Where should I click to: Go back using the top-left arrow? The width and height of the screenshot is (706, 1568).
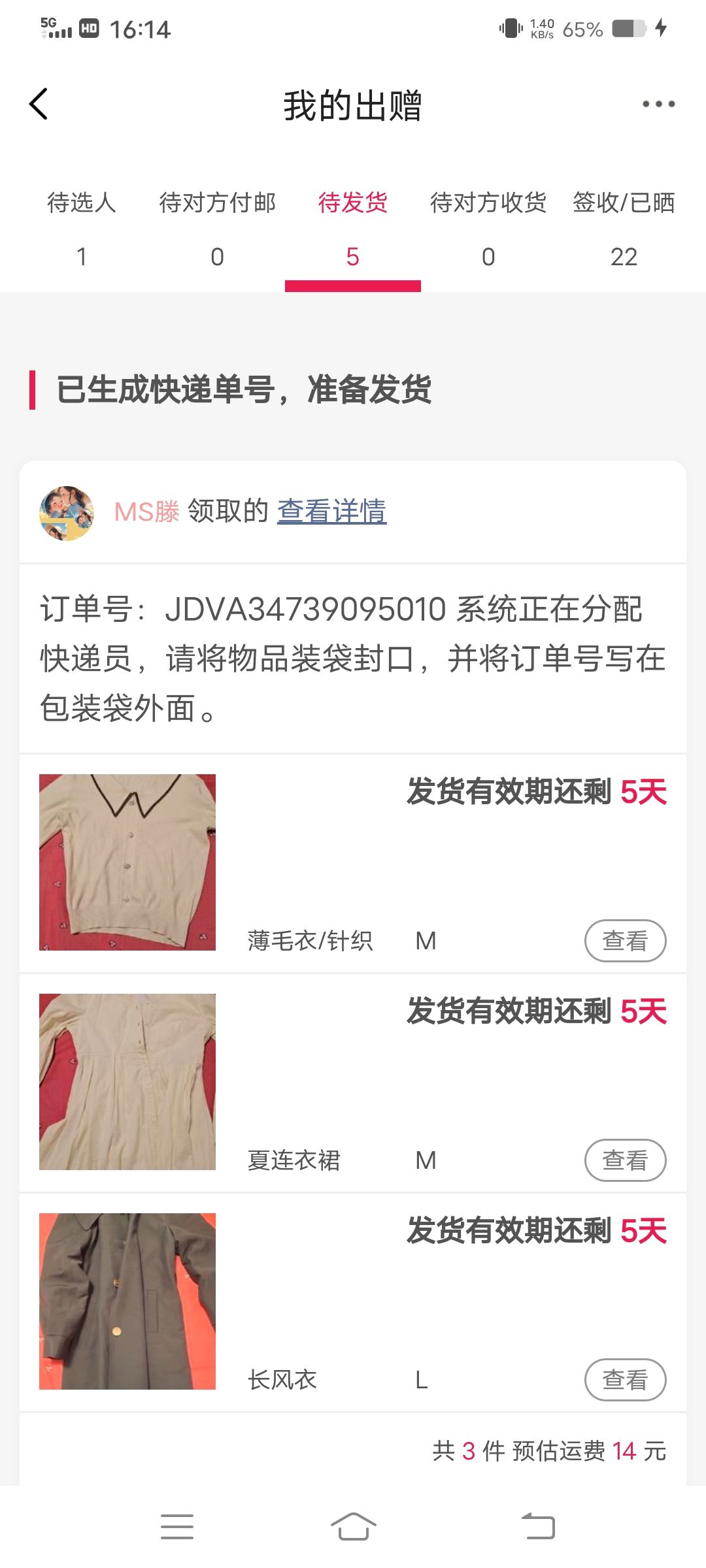click(x=39, y=105)
